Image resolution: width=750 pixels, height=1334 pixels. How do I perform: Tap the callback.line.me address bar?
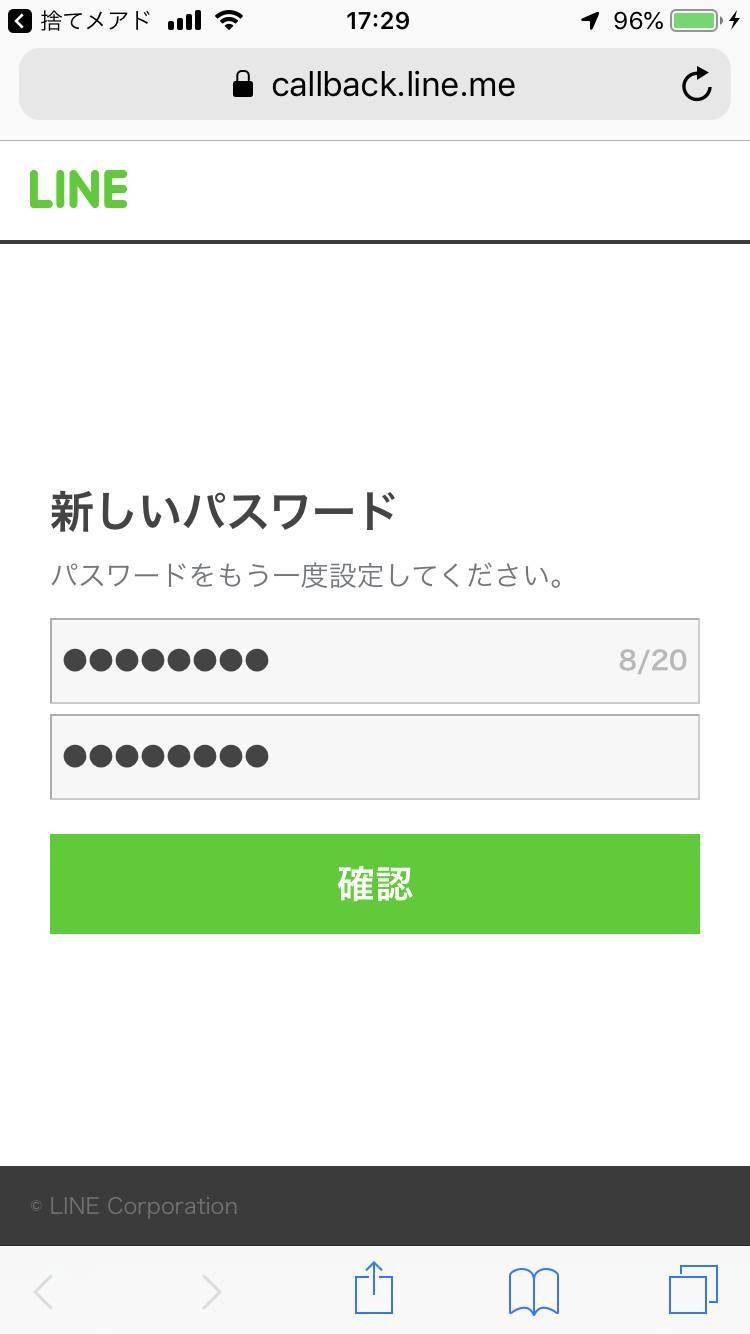tap(375, 85)
